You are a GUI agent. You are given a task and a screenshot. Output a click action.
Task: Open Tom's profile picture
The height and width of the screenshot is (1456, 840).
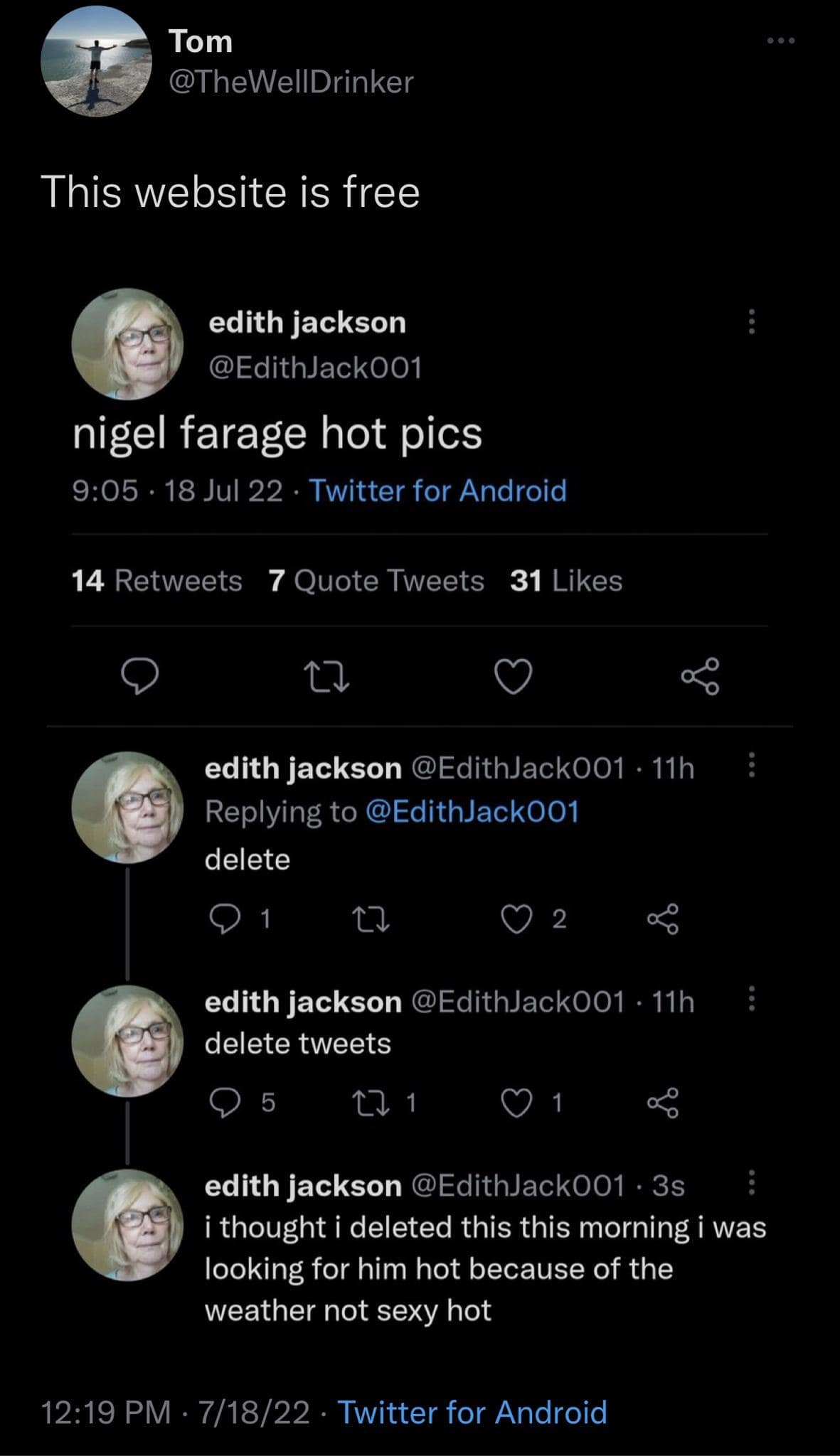96,63
